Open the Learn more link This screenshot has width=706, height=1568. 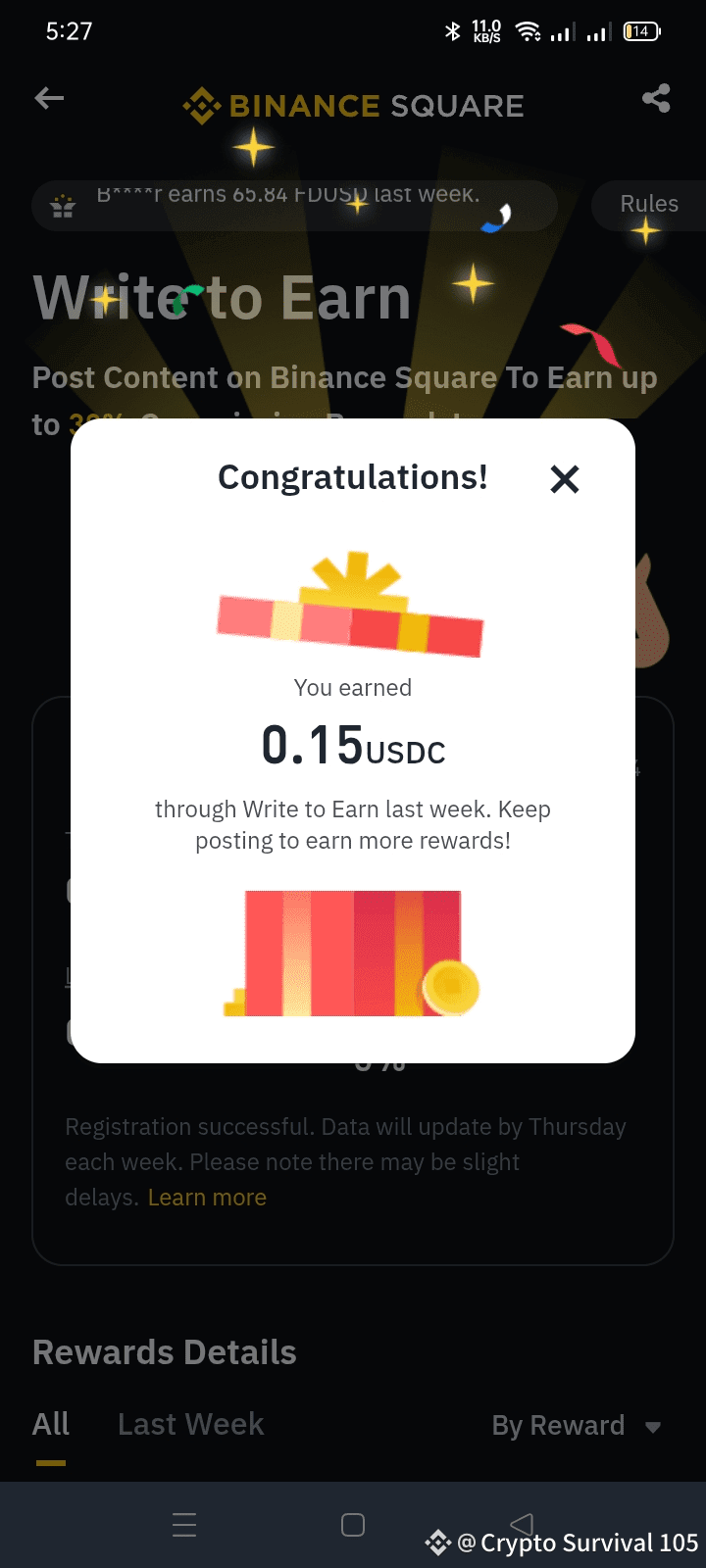tap(207, 1198)
